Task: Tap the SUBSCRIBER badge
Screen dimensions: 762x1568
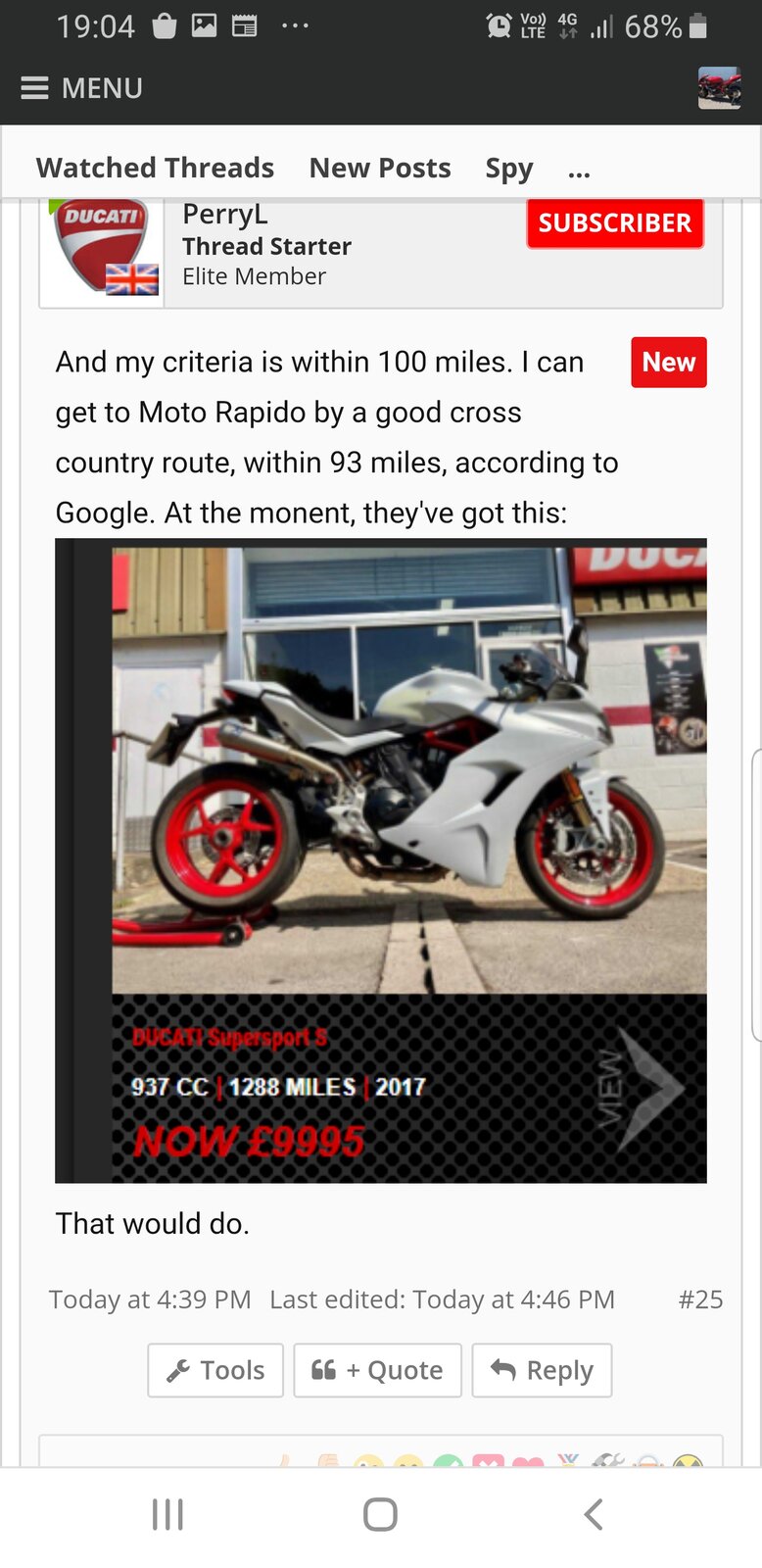Action: click(x=615, y=223)
